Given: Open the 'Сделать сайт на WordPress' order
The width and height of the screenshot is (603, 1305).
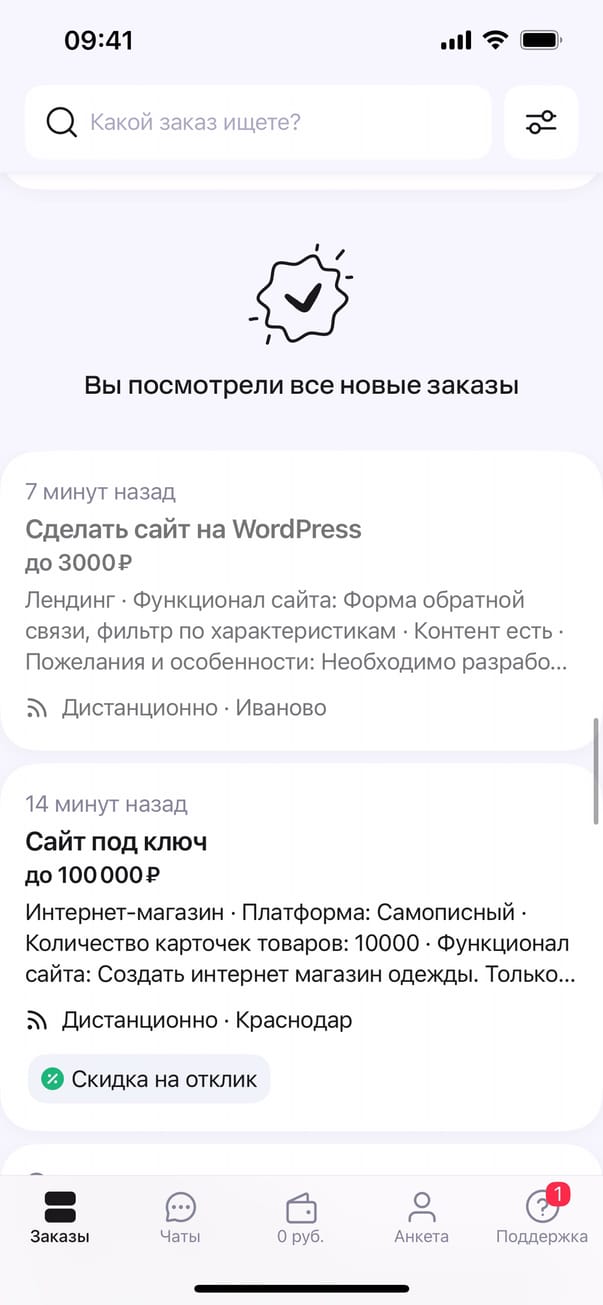Looking at the screenshot, I should point(193,529).
